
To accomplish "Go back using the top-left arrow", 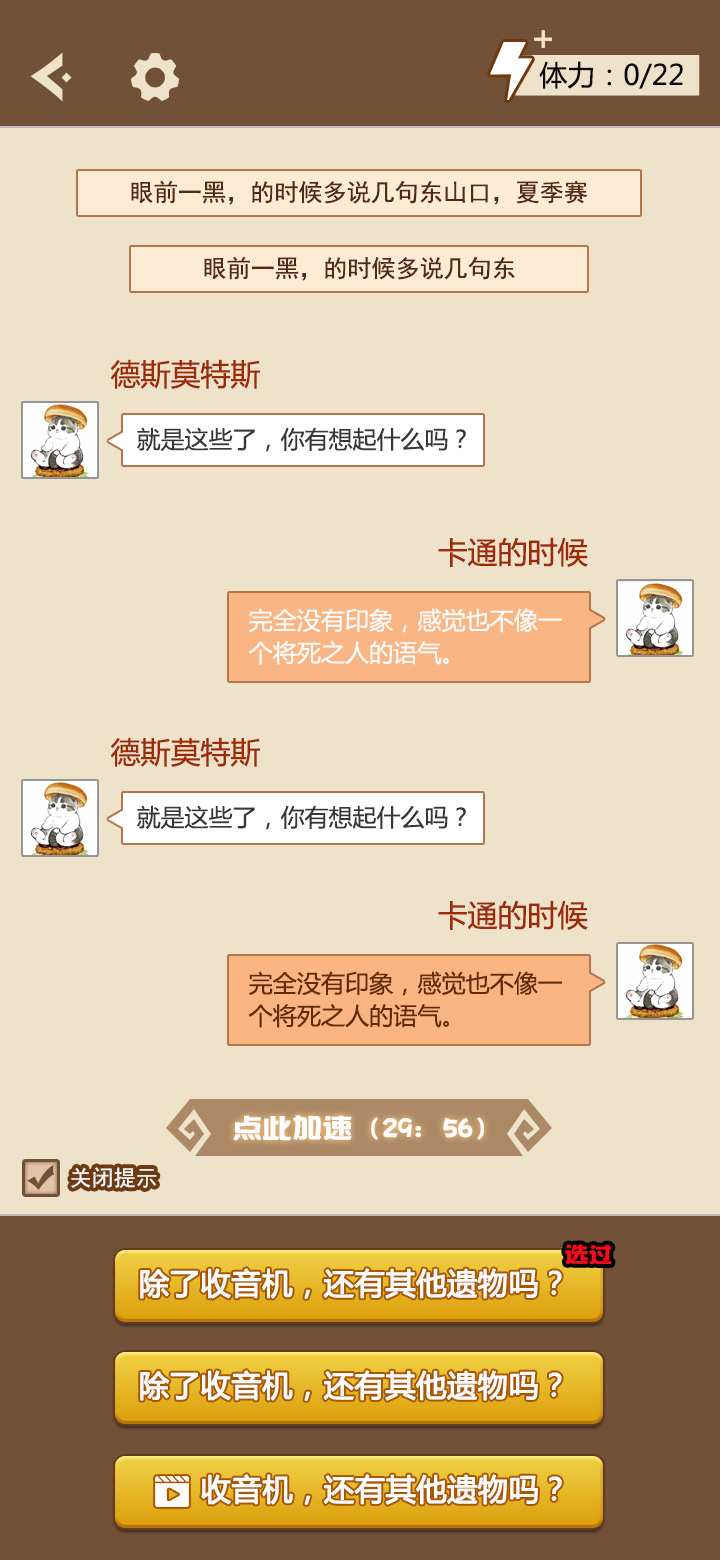I will 50,77.
